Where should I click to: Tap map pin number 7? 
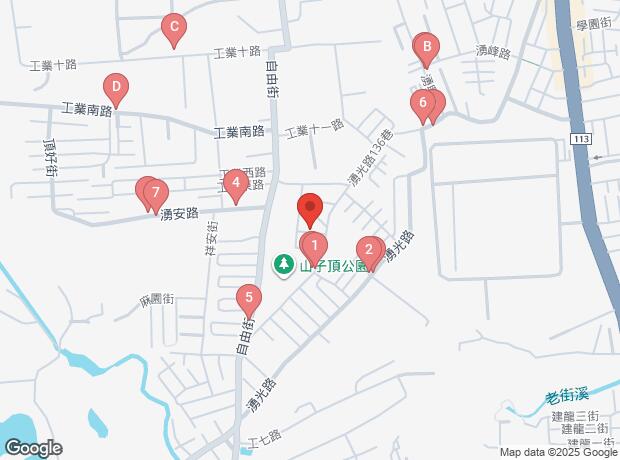click(155, 190)
